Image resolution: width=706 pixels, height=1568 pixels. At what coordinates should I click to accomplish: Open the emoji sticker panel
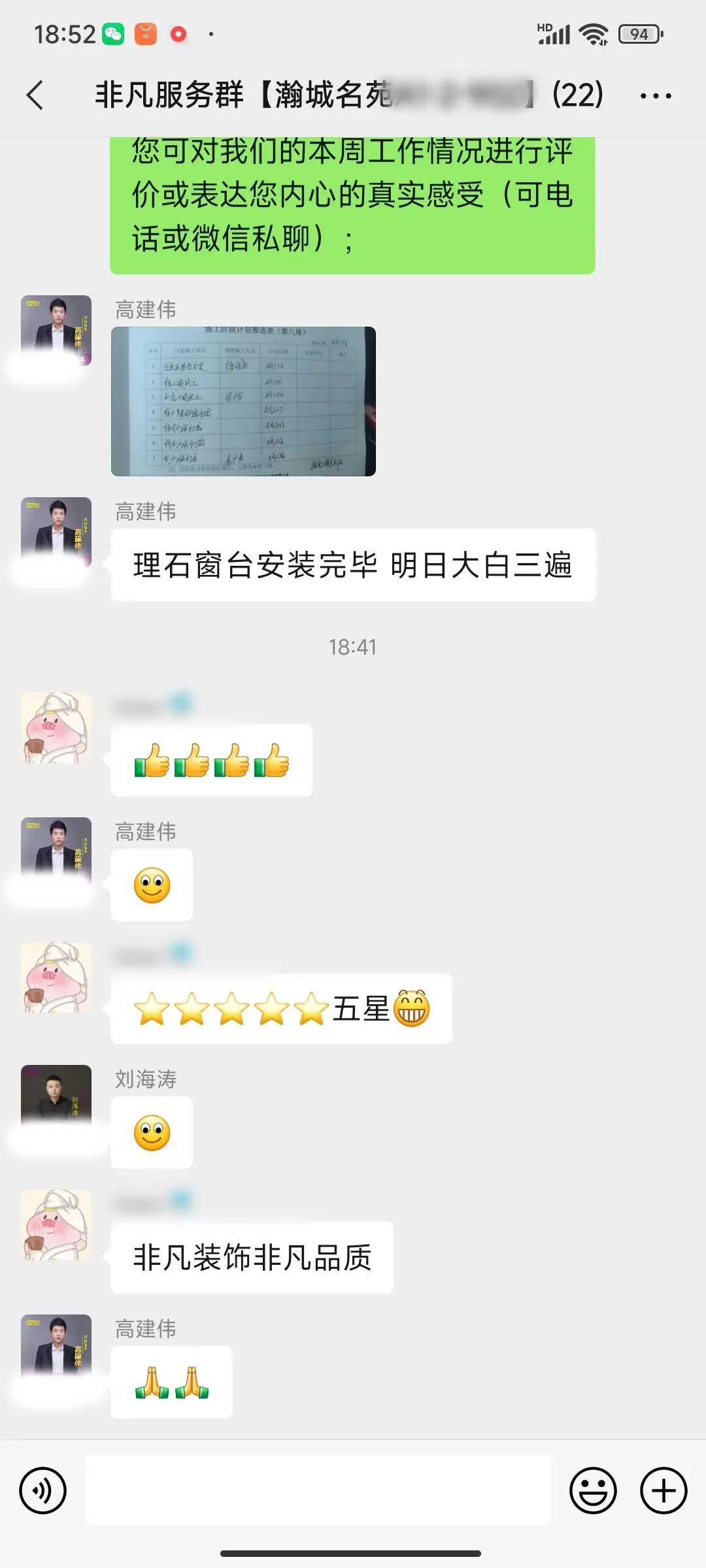tap(593, 1490)
